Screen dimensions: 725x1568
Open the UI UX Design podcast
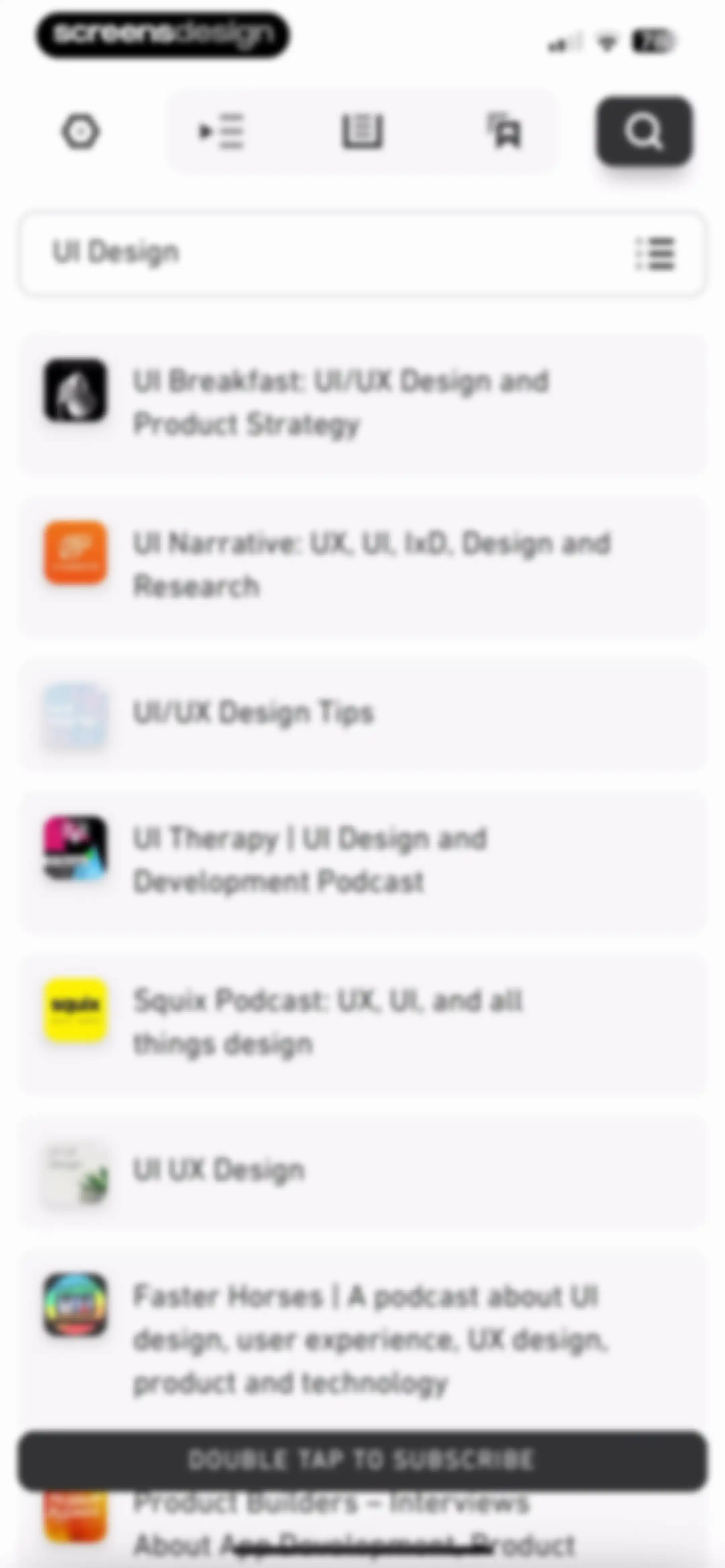[362, 1171]
